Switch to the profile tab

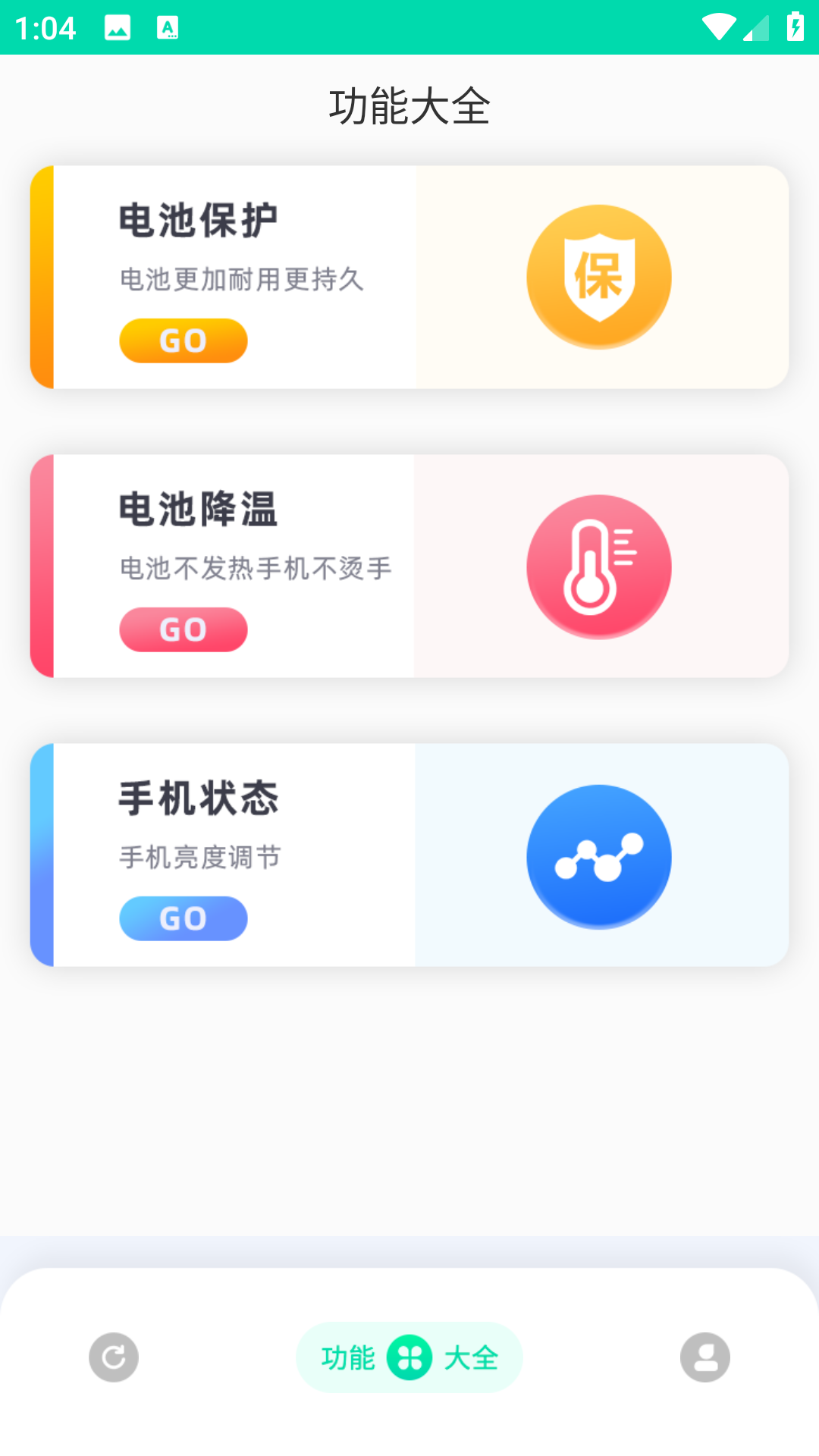tap(704, 1357)
